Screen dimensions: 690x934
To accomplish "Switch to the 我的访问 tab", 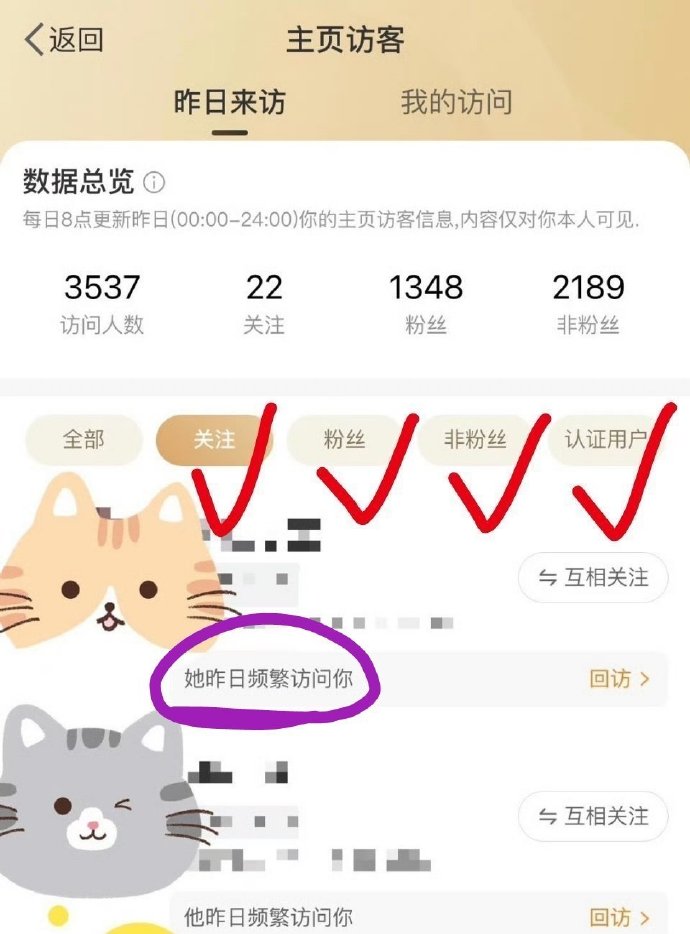I will [x=456, y=102].
